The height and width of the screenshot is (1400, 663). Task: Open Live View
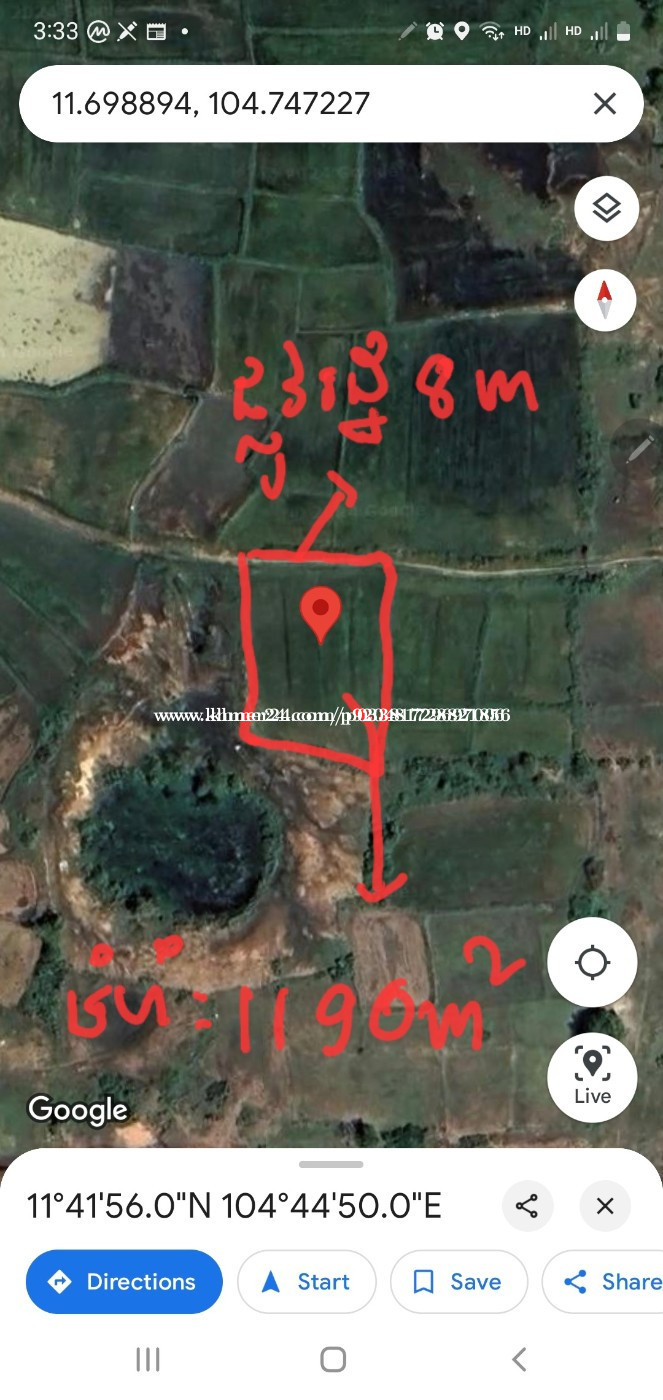pos(593,1077)
